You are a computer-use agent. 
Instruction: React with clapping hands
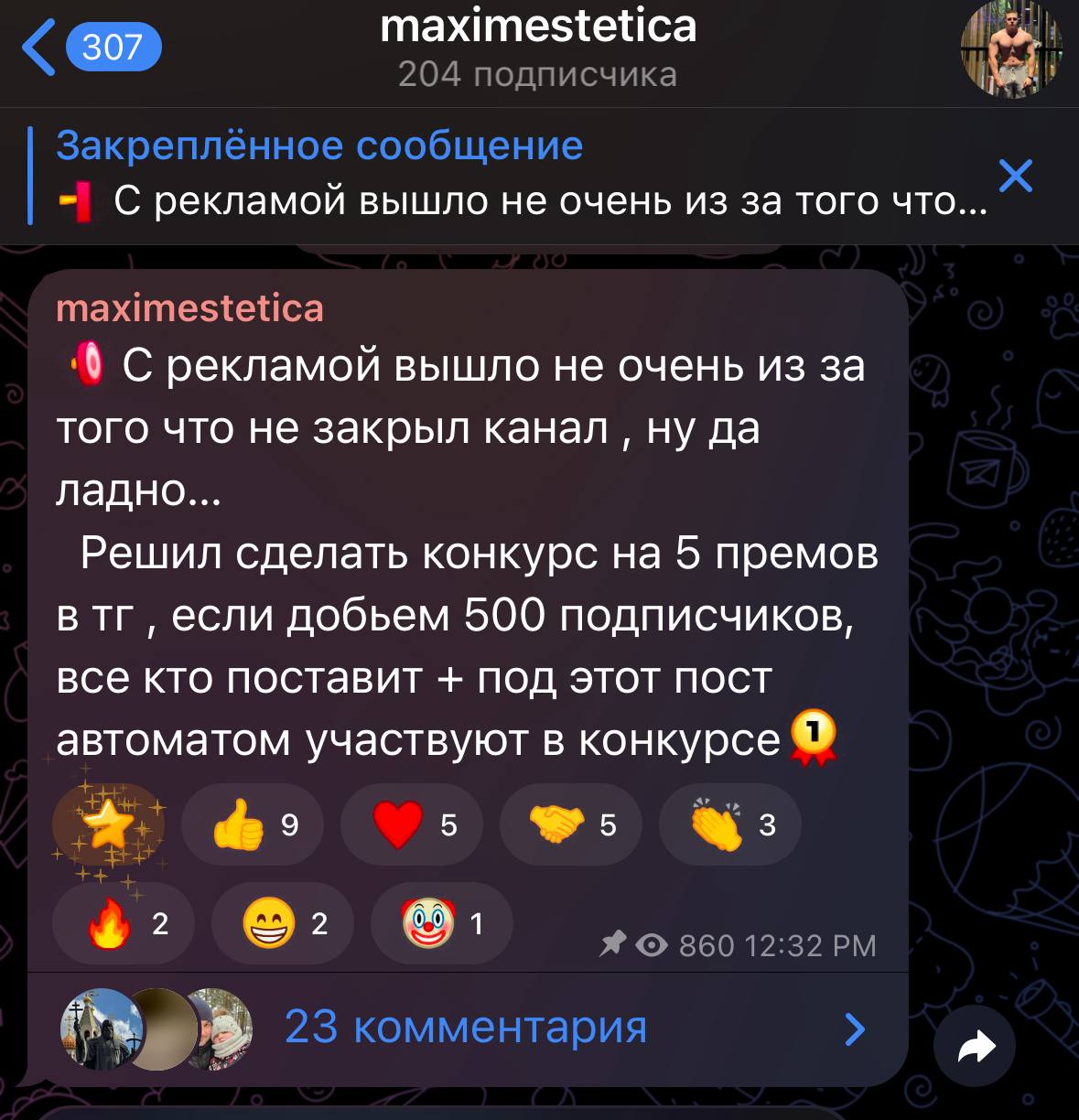pyautogui.click(x=730, y=824)
